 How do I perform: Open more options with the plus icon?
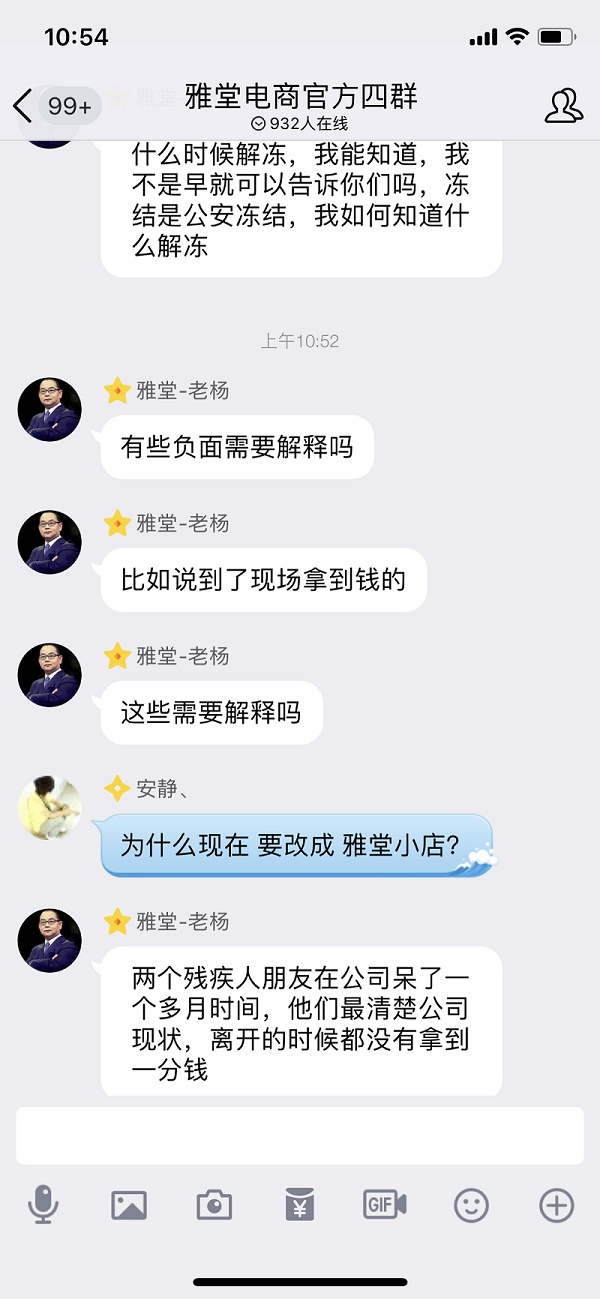556,1205
